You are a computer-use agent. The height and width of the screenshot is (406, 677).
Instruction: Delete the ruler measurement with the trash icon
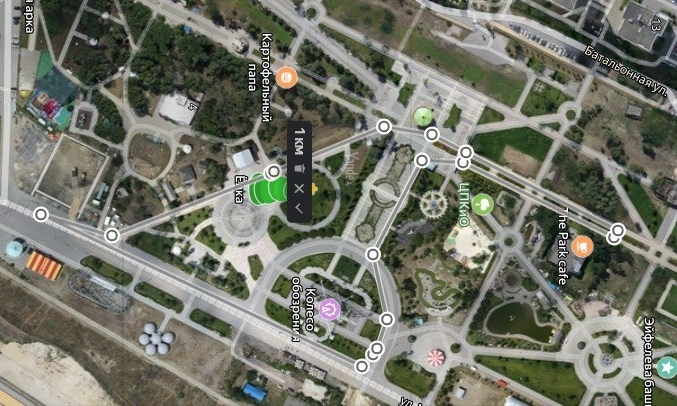298,168
